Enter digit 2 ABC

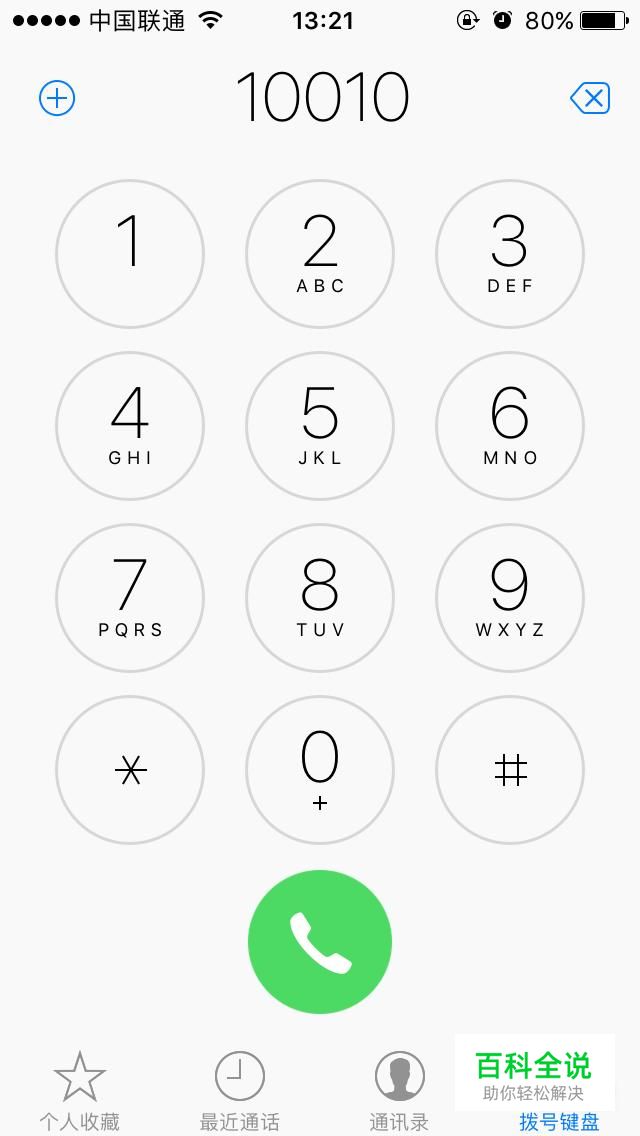(x=320, y=254)
